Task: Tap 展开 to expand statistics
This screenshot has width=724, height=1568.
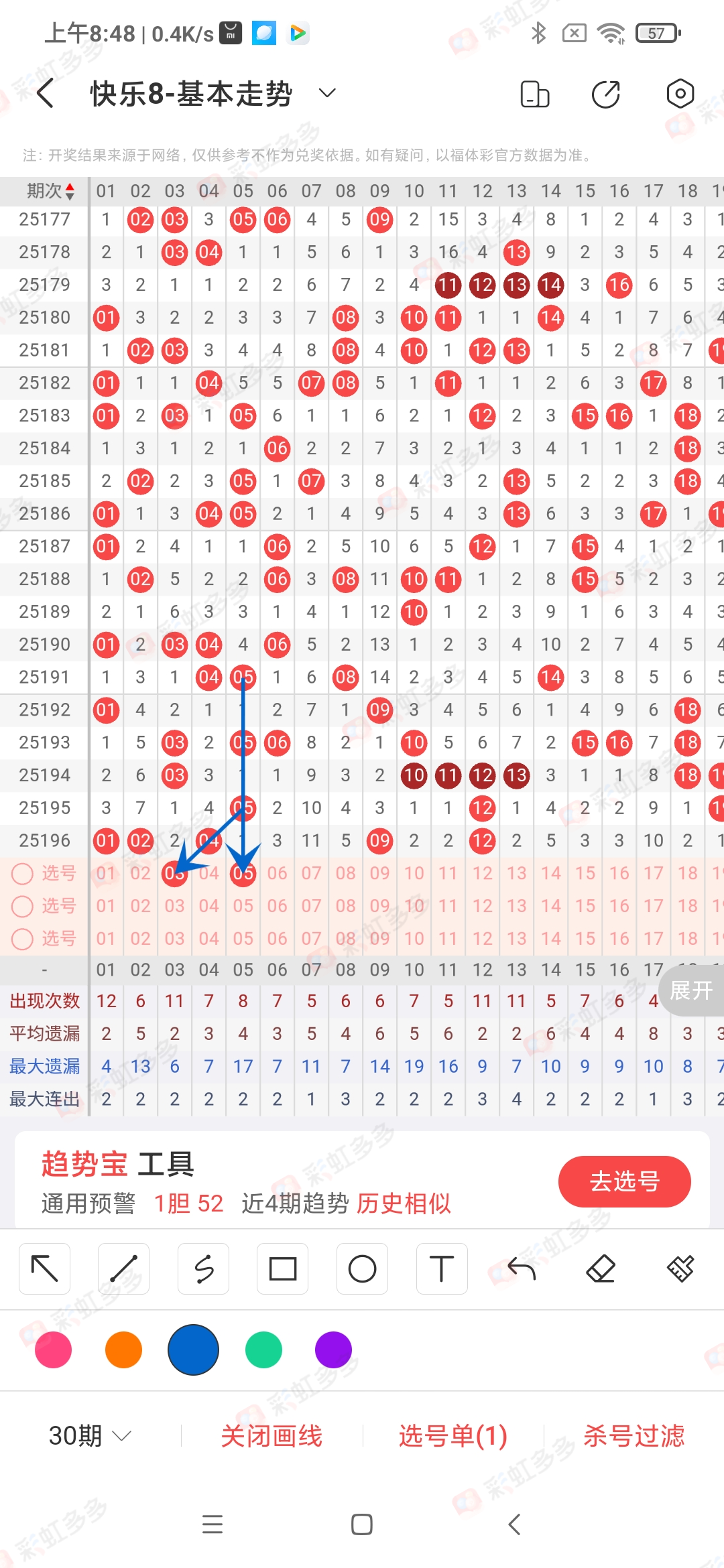Action: (x=690, y=990)
